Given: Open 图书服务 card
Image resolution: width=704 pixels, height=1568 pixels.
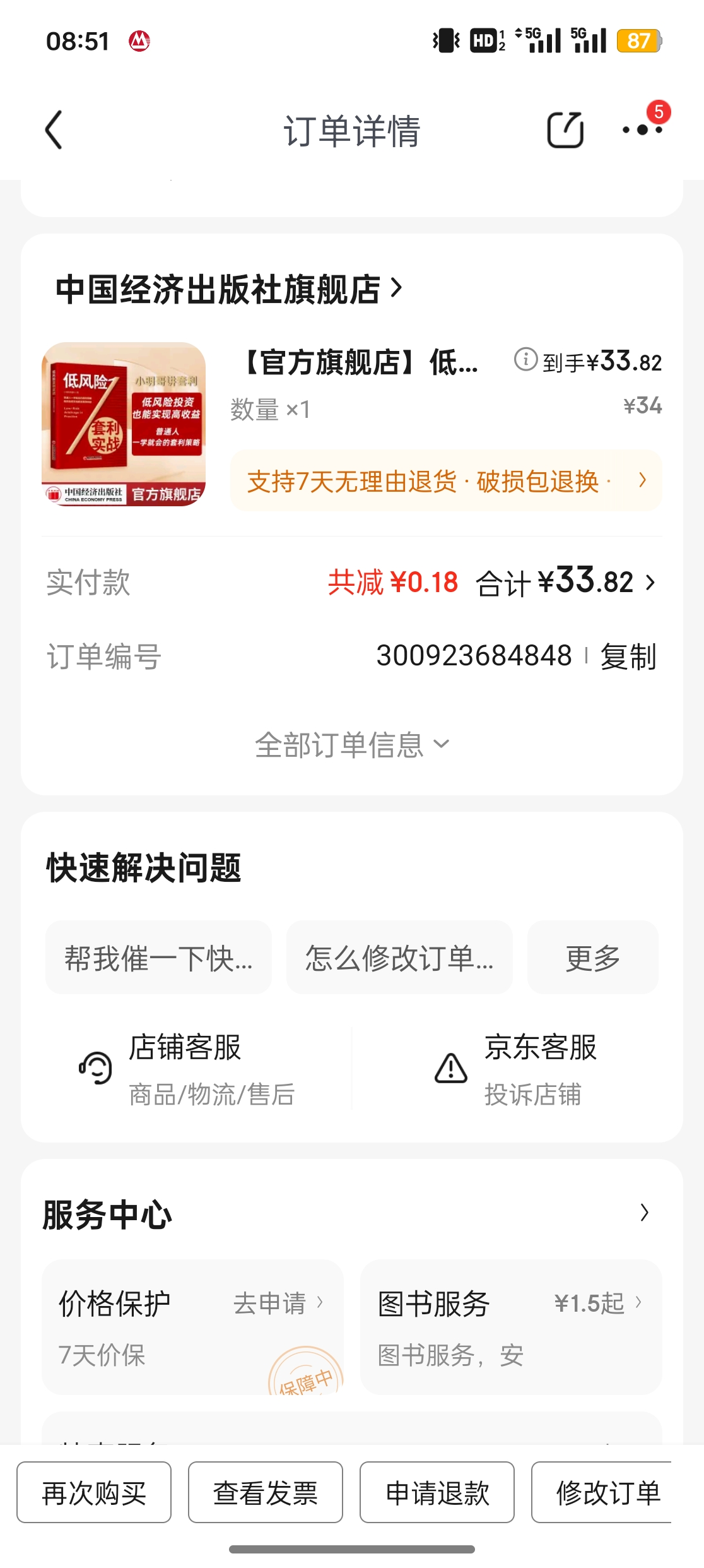Looking at the screenshot, I should [510, 1326].
